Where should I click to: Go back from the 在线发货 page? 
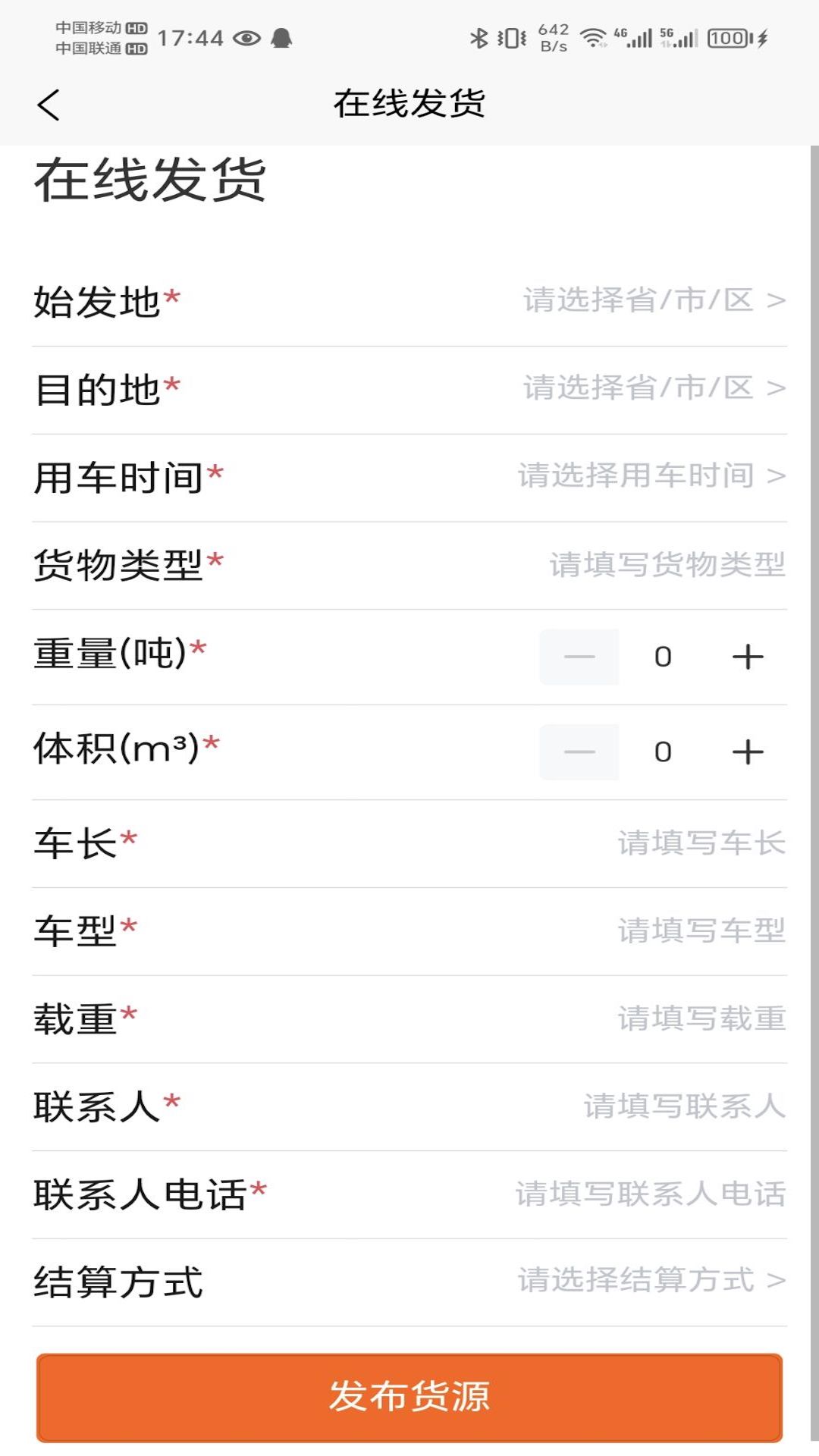(x=49, y=105)
